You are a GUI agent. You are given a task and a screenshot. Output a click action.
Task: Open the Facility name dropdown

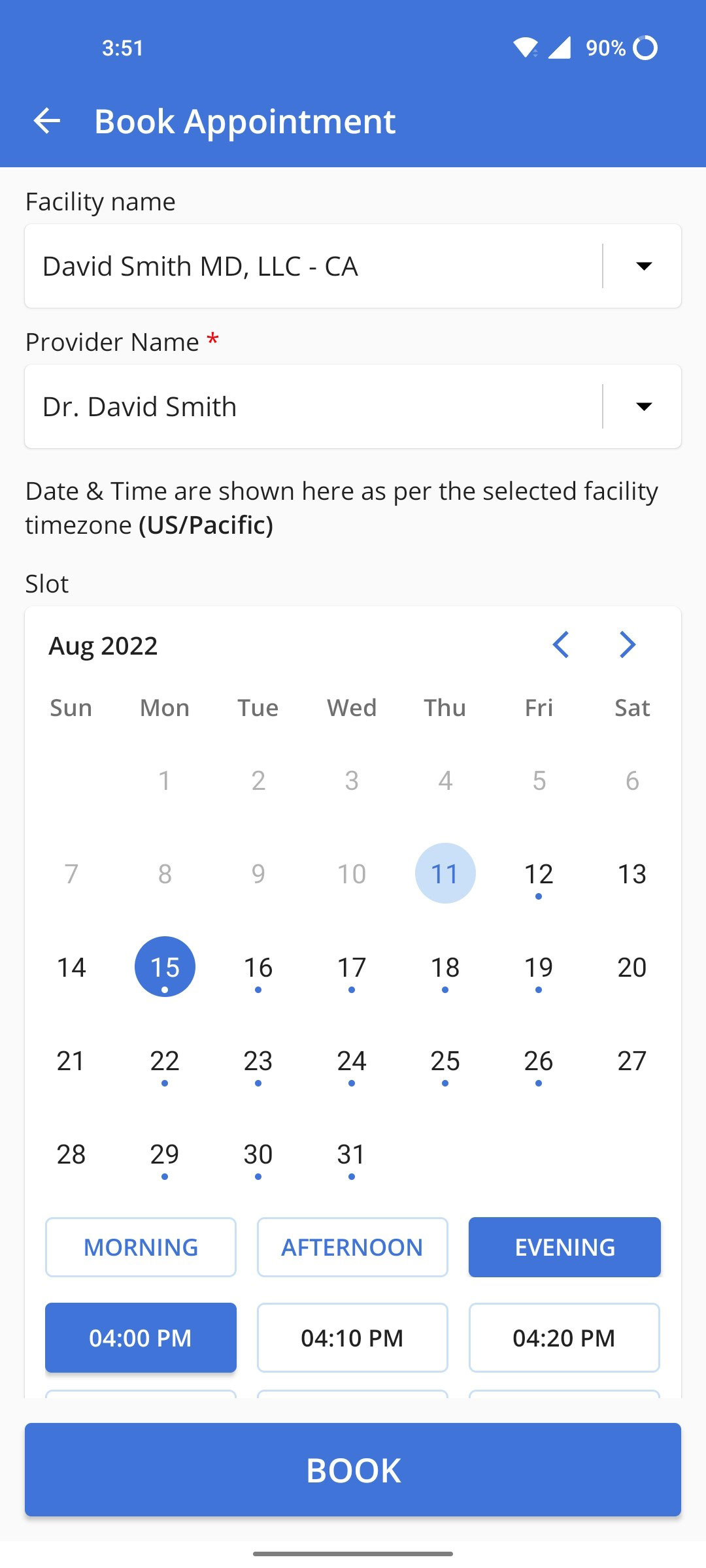(x=643, y=266)
